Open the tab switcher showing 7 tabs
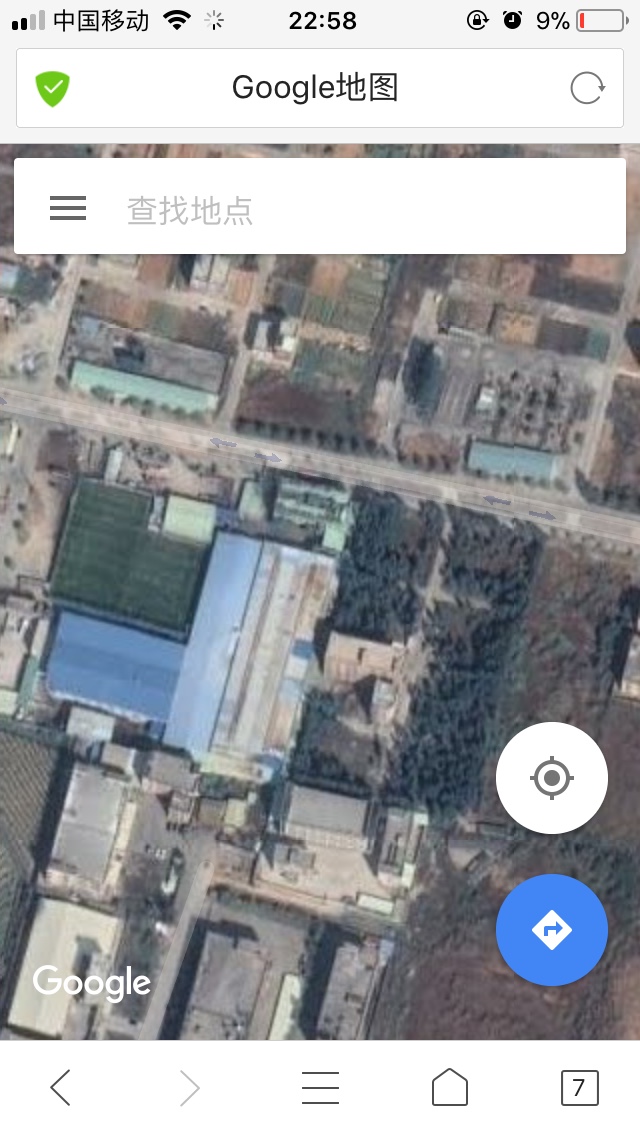This screenshot has height=1136, width=640. (579, 1087)
